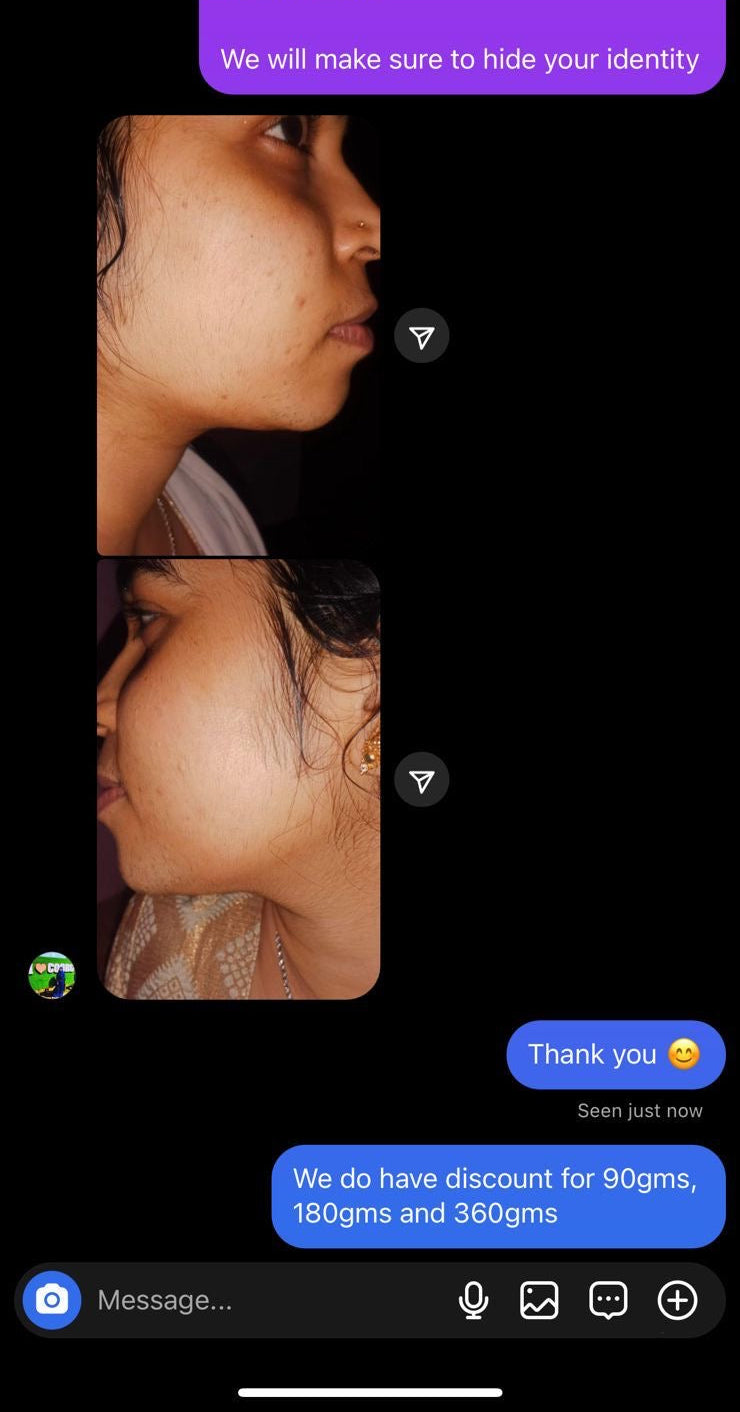Tap the plus icon for more options
The height and width of the screenshot is (1412, 740).
pos(677,1300)
